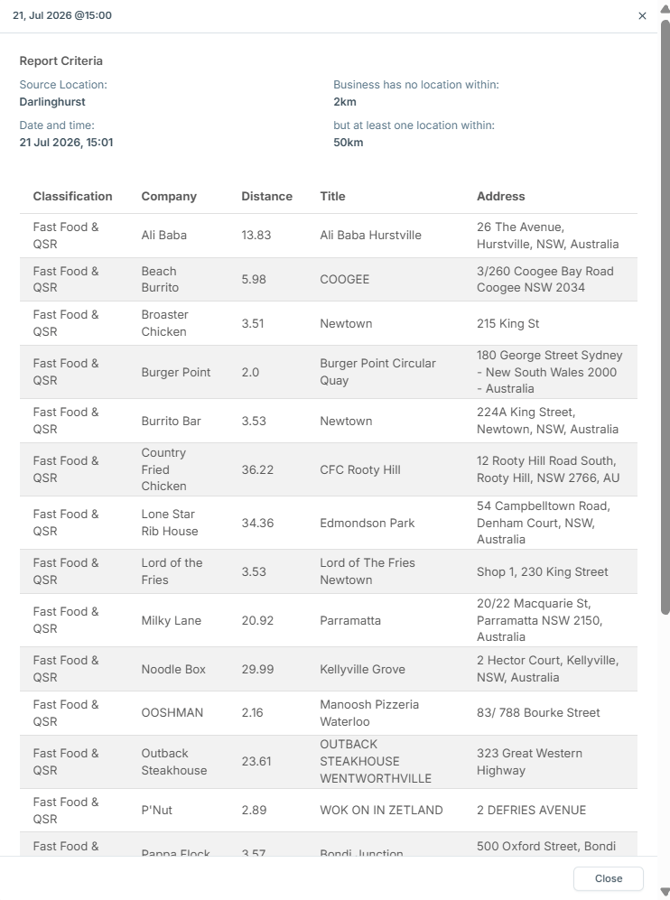Tap the Close button
This screenshot has width=670, height=900.
coord(608,878)
